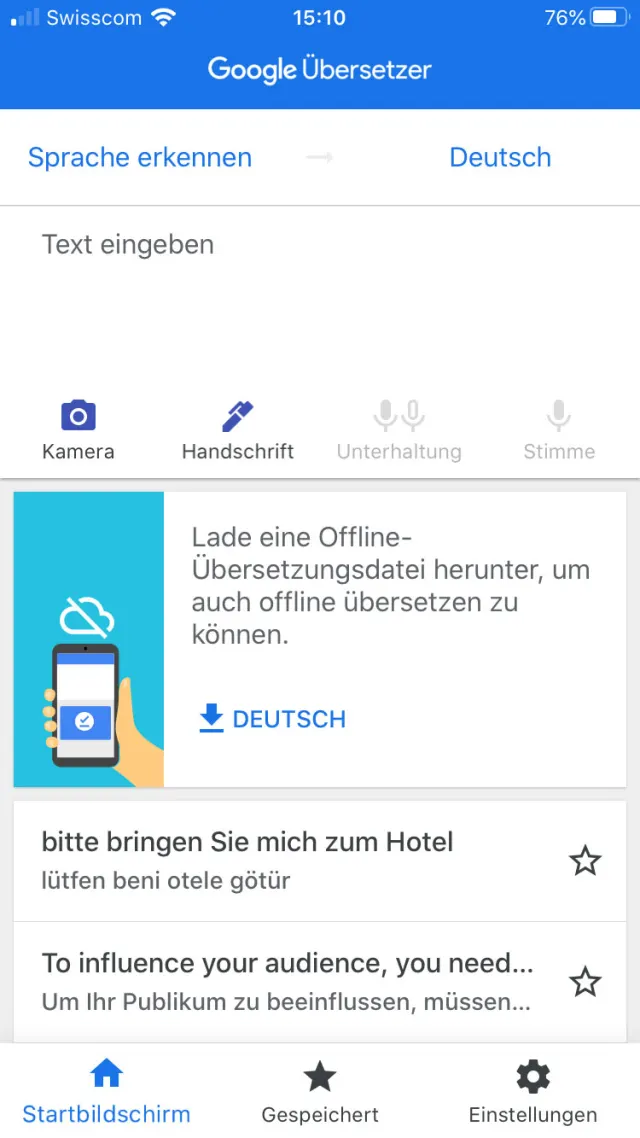Open the source language selector Sprache erkennen
640x1138 pixels.
(x=140, y=157)
